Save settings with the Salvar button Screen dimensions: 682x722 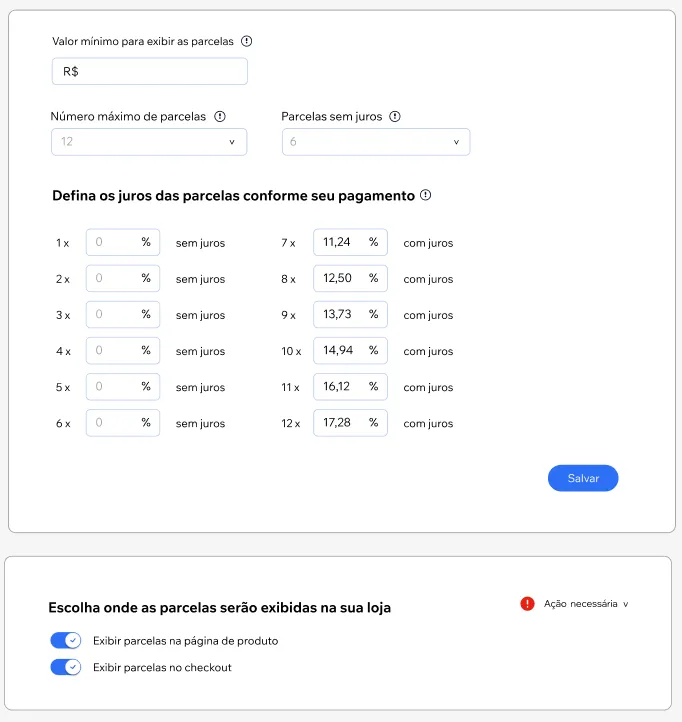coord(583,478)
